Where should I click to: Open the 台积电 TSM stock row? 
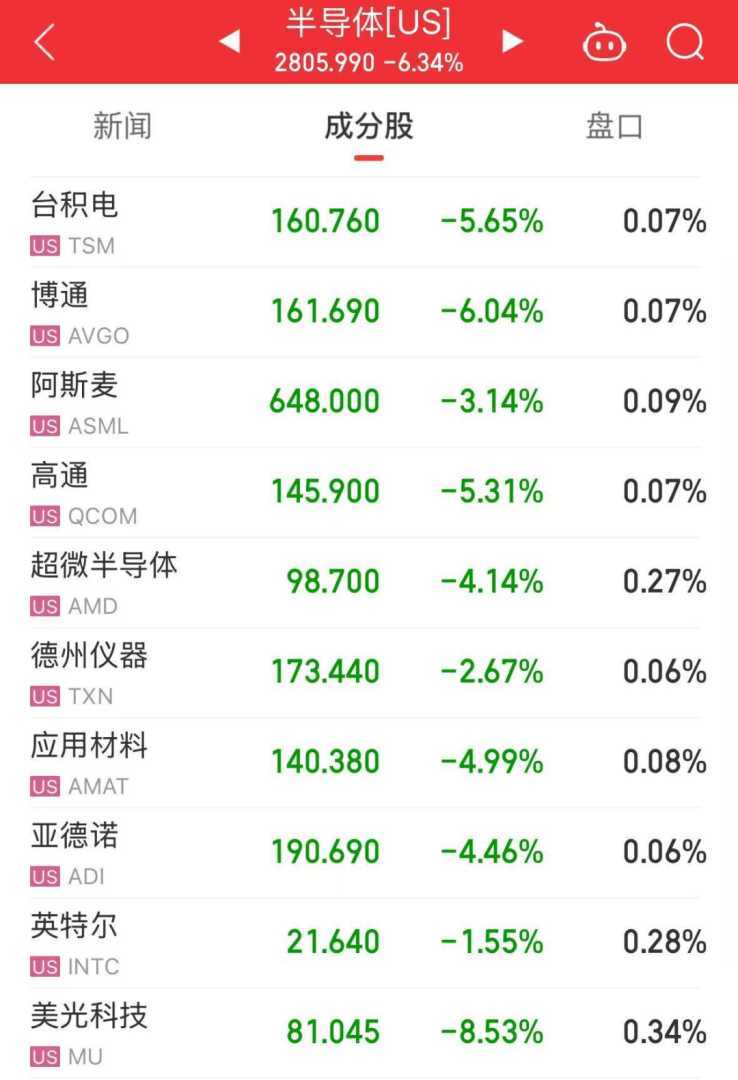tap(368, 222)
